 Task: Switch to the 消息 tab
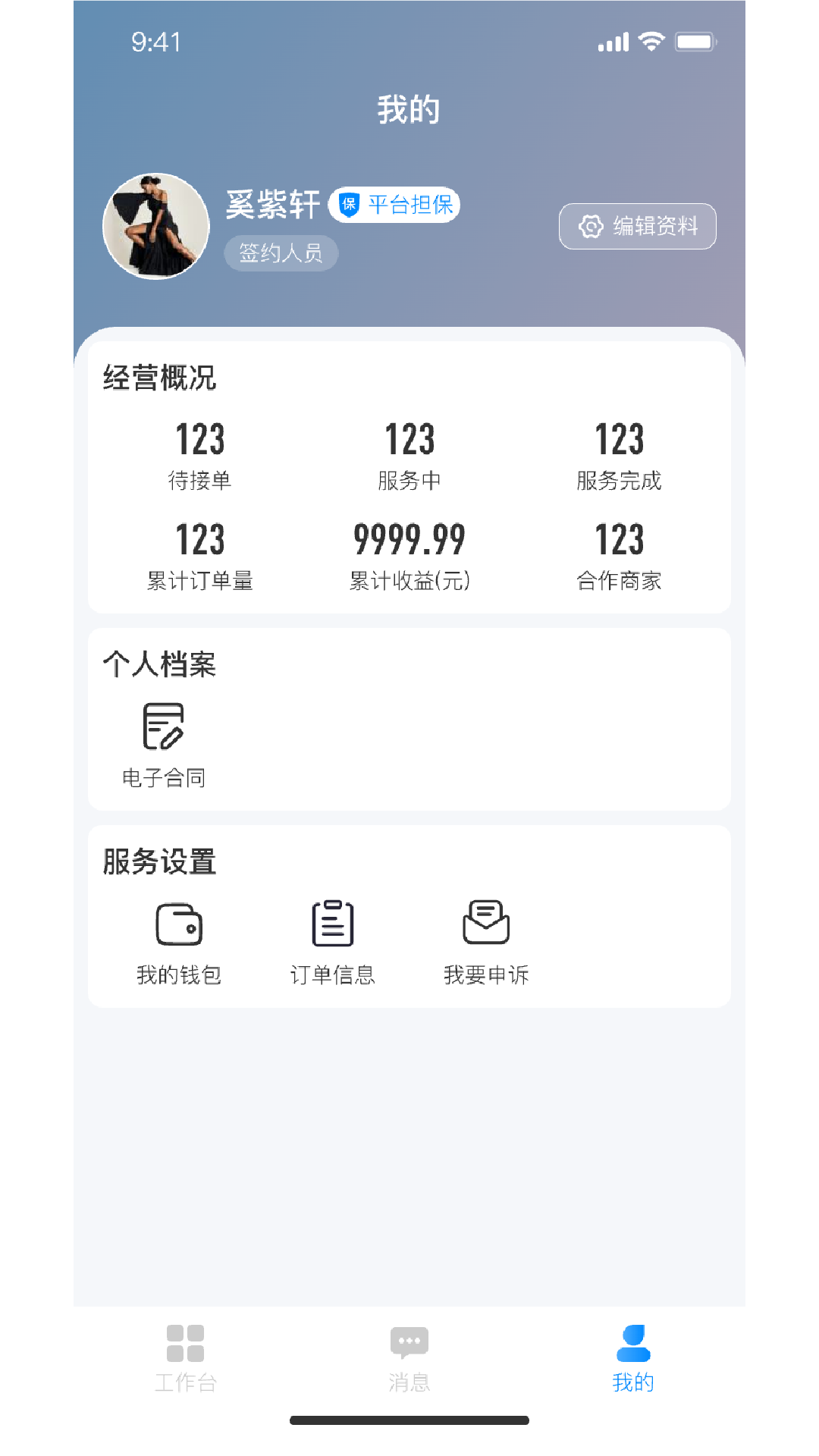point(409,1358)
